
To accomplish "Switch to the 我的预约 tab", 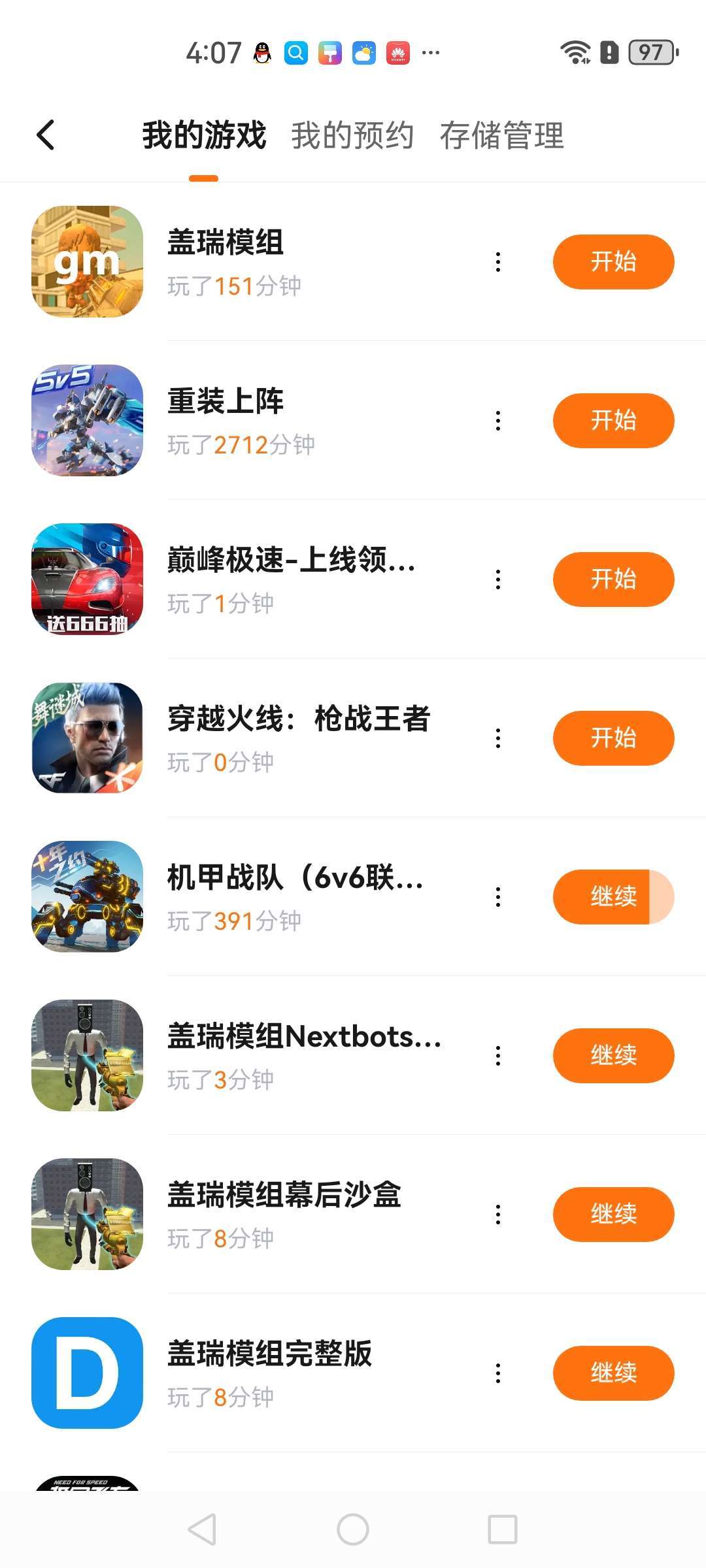I will [352, 135].
